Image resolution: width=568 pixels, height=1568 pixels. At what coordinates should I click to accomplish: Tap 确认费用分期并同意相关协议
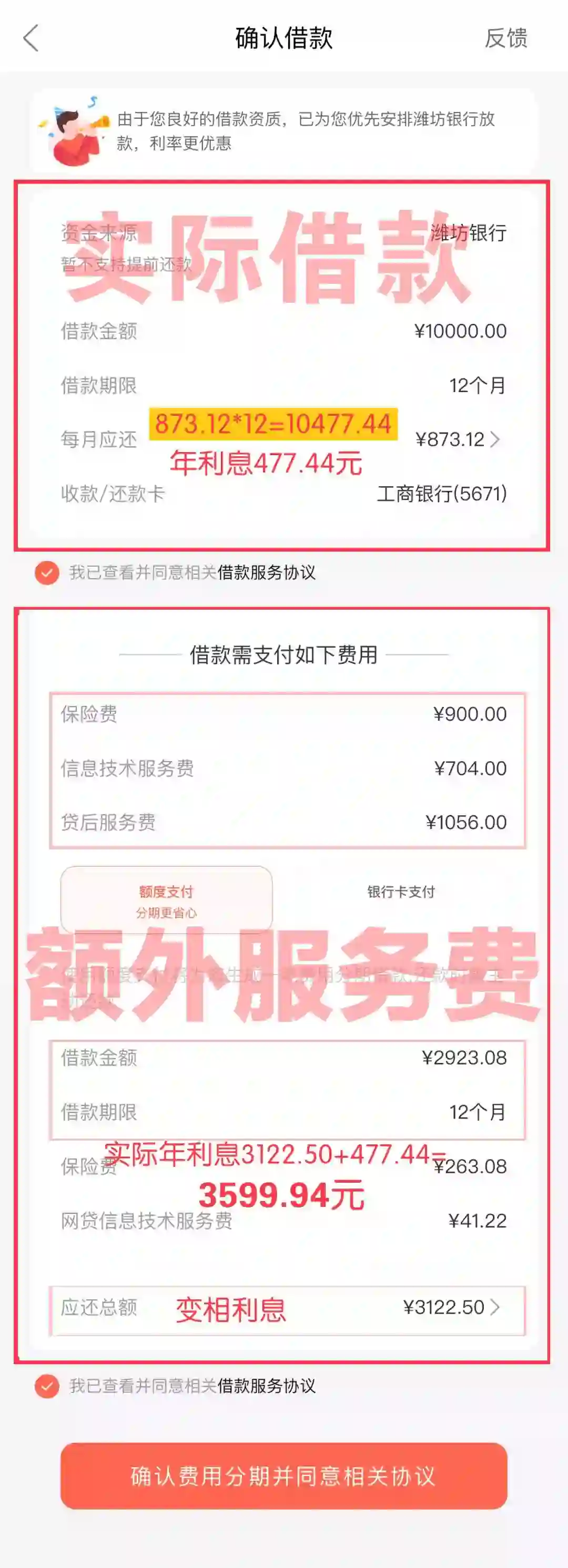coord(283,1475)
